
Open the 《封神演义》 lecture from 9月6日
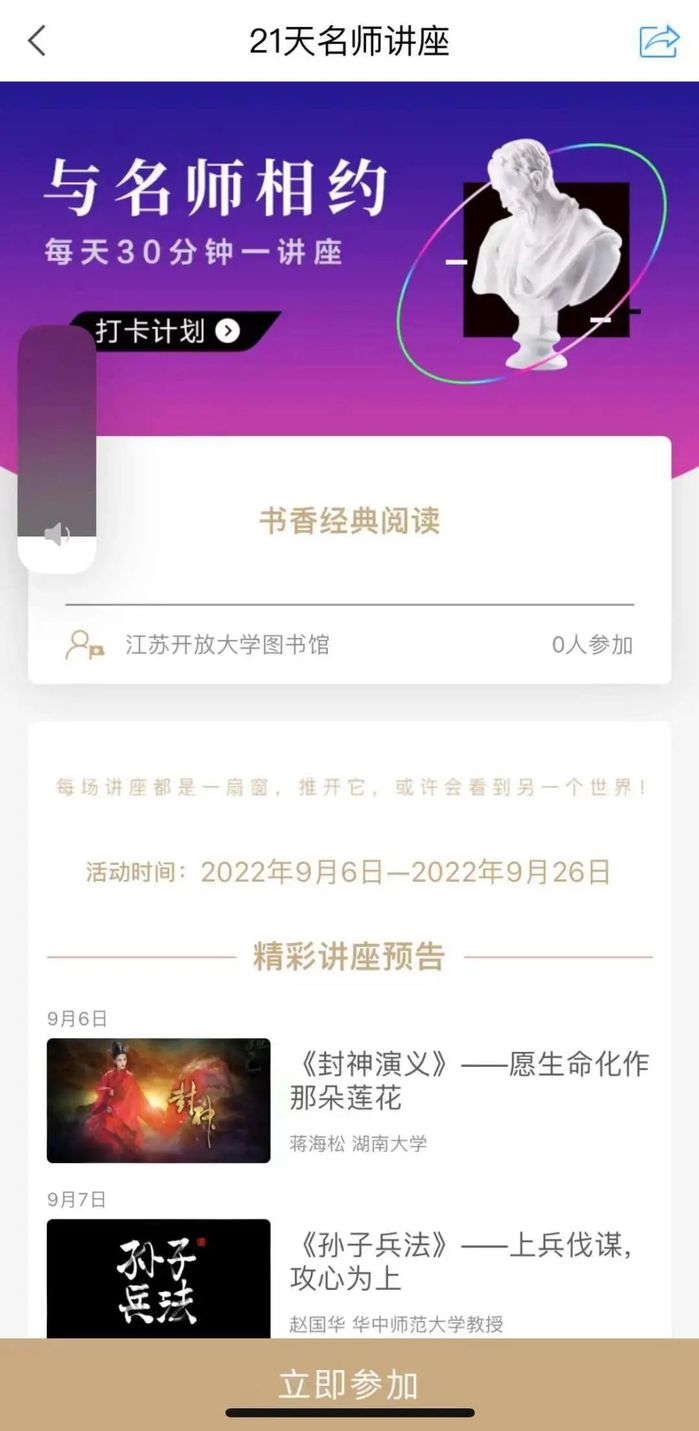[x=468, y=1081]
